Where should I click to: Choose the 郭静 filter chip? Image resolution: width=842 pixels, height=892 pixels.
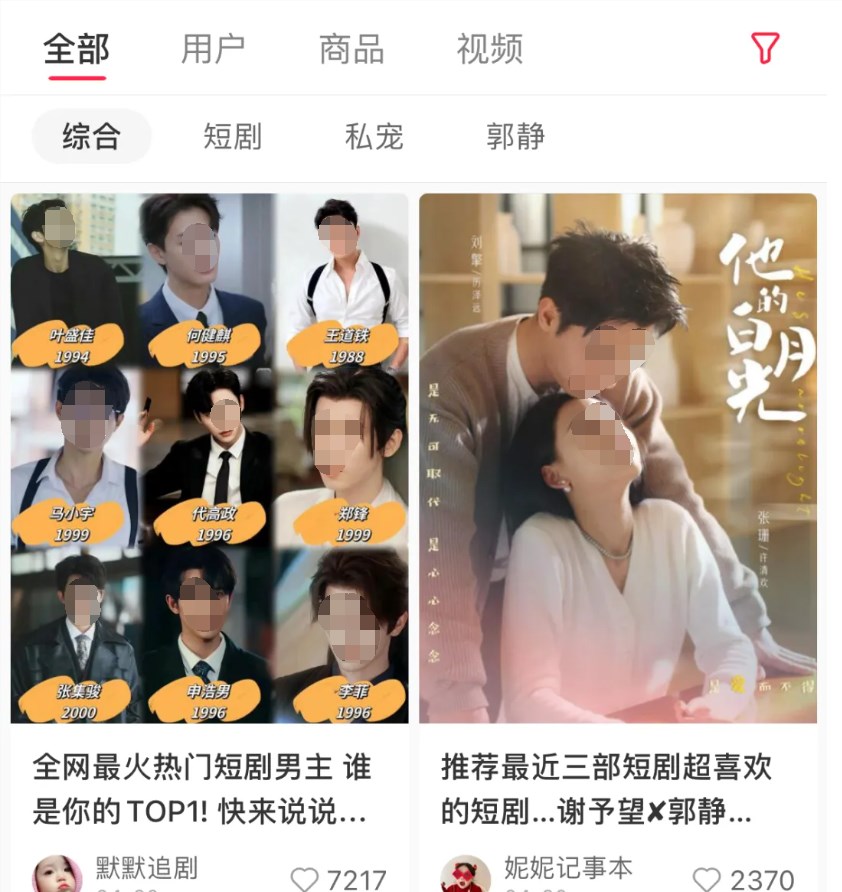pyautogui.click(x=515, y=136)
